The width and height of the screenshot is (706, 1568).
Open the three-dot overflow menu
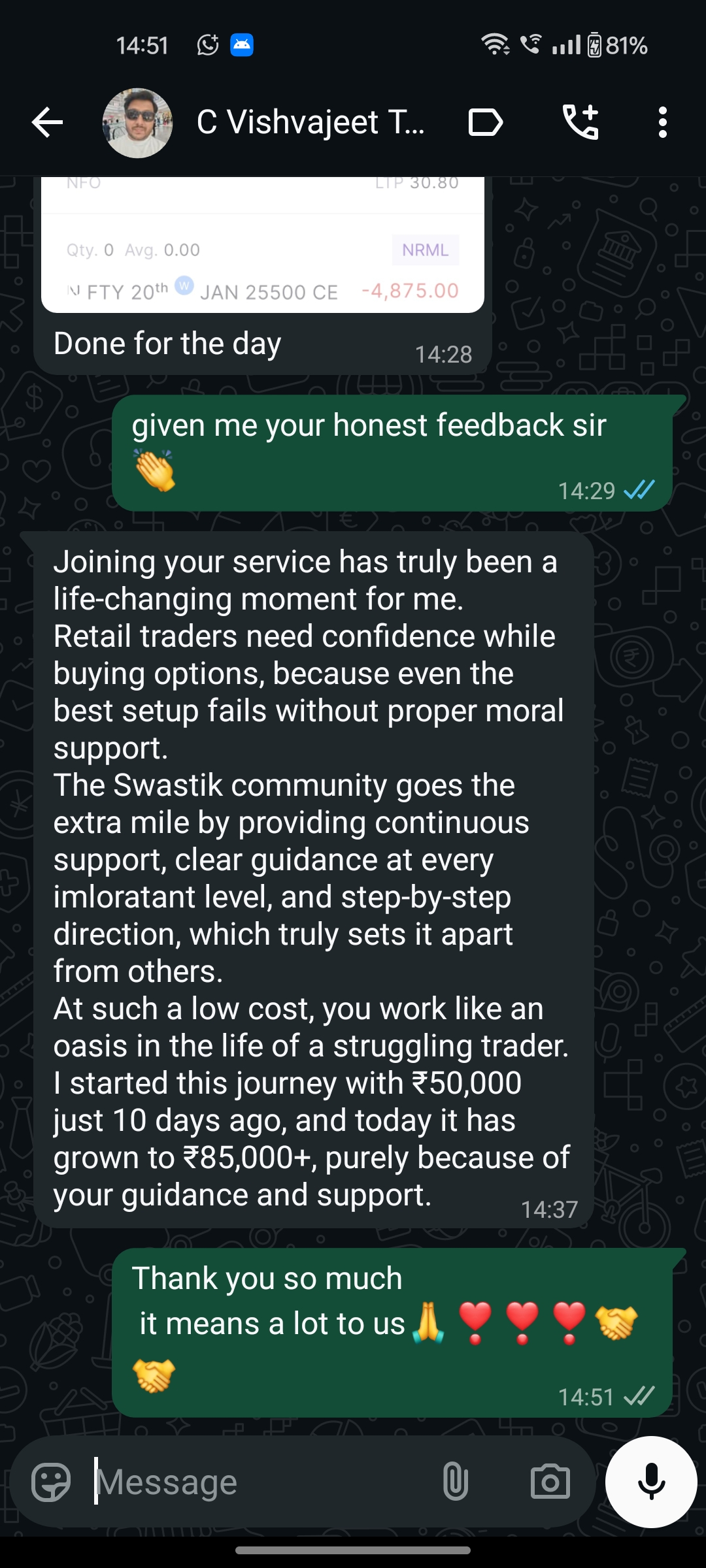click(x=662, y=123)
